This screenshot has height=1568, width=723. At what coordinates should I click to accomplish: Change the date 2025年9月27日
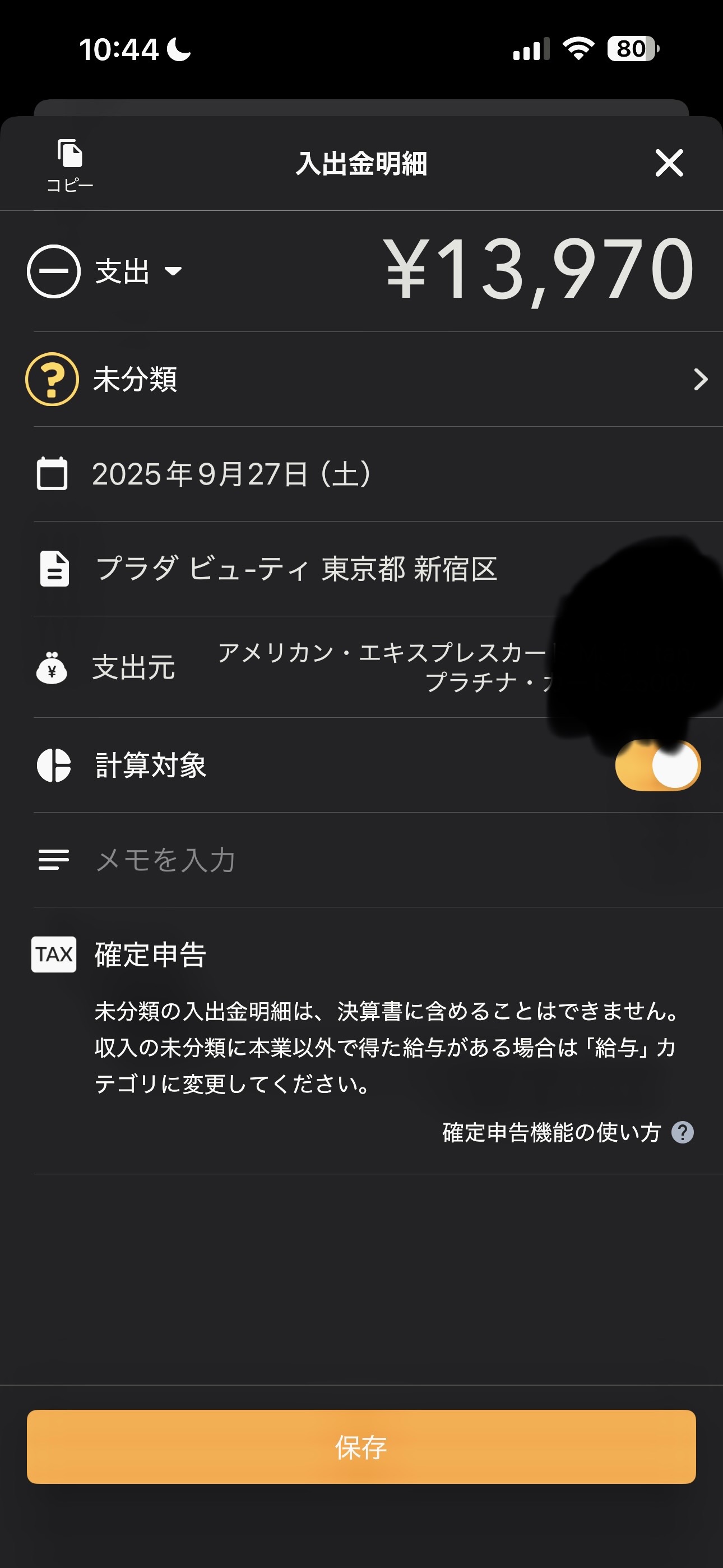click(x=231, y=474)
